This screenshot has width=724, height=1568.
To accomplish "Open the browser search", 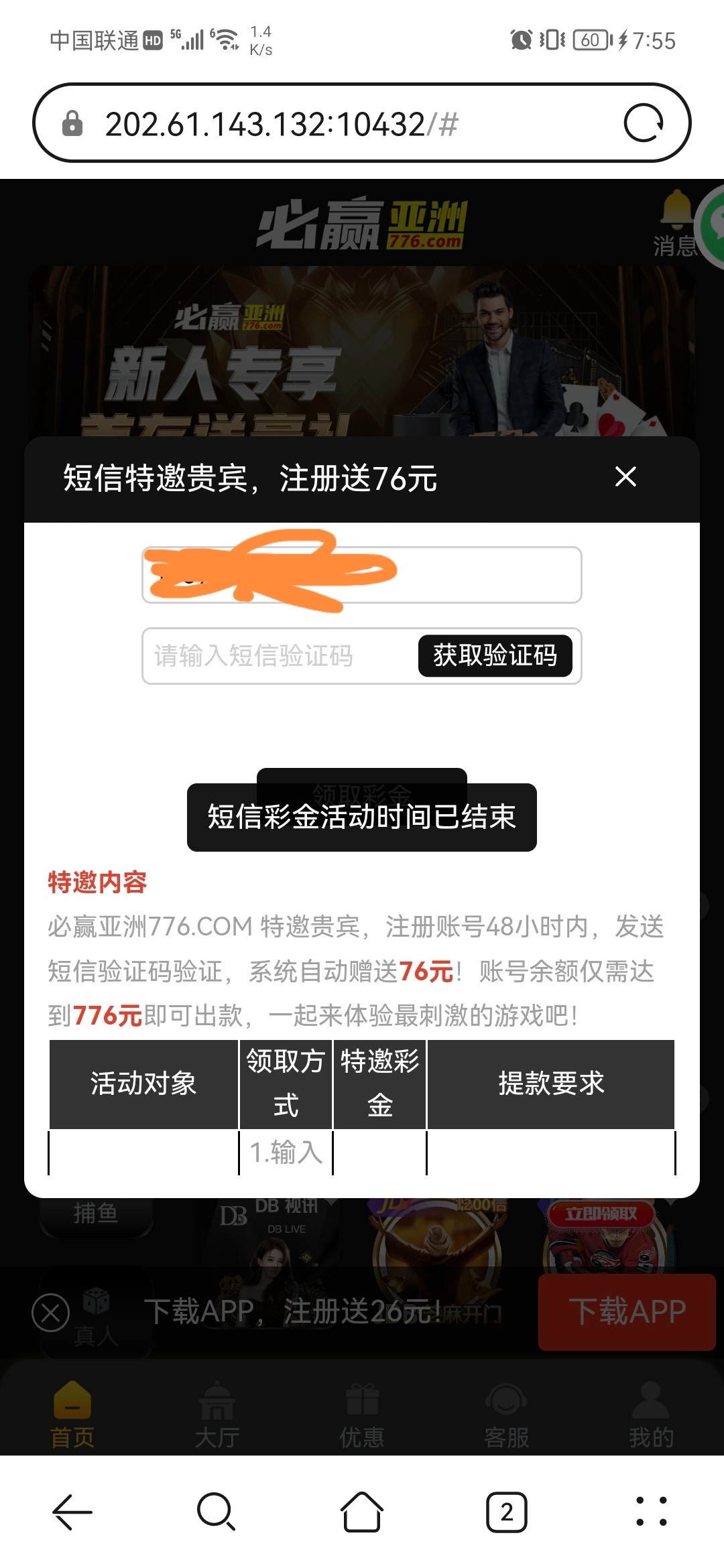I will click(x=217, y=1512).
